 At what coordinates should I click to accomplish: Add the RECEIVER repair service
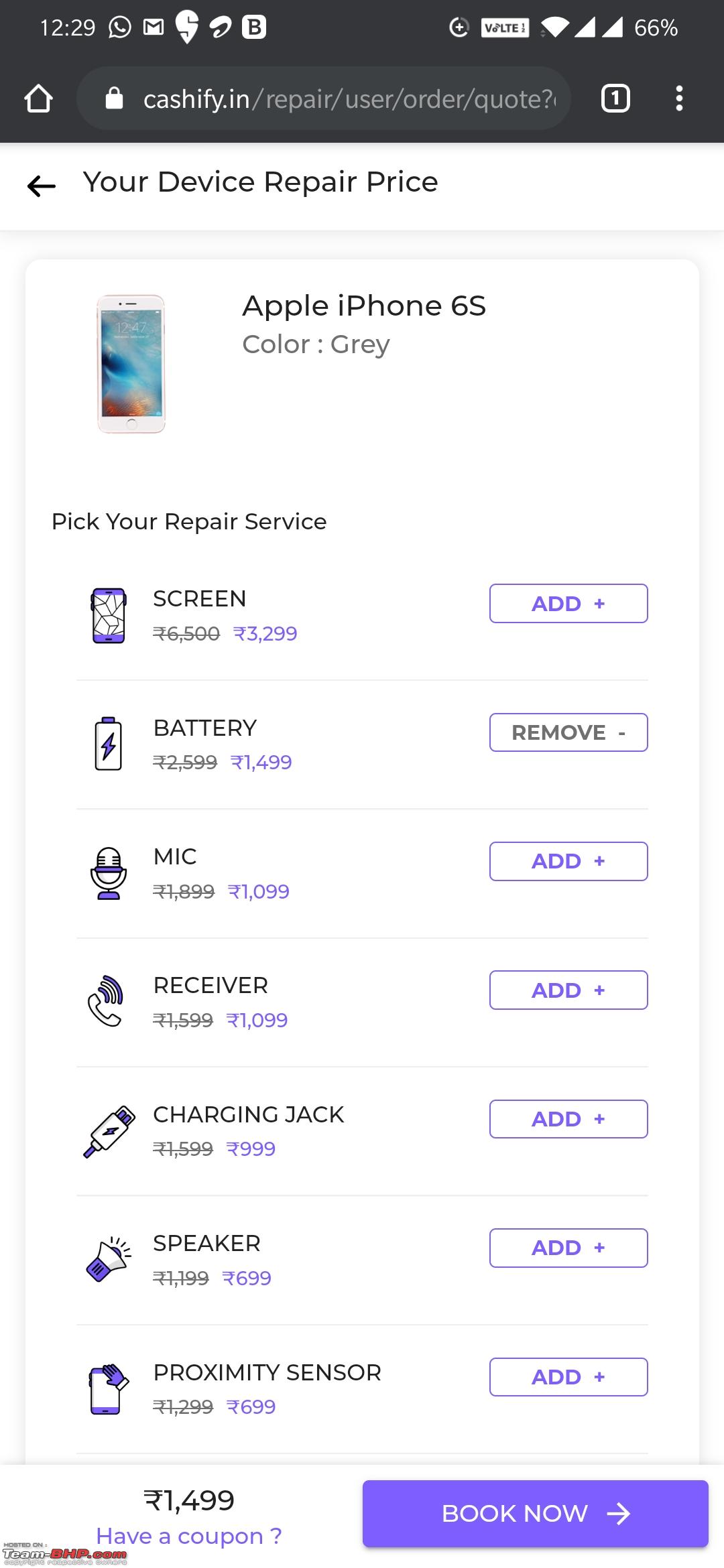click(x=568, y=990)
